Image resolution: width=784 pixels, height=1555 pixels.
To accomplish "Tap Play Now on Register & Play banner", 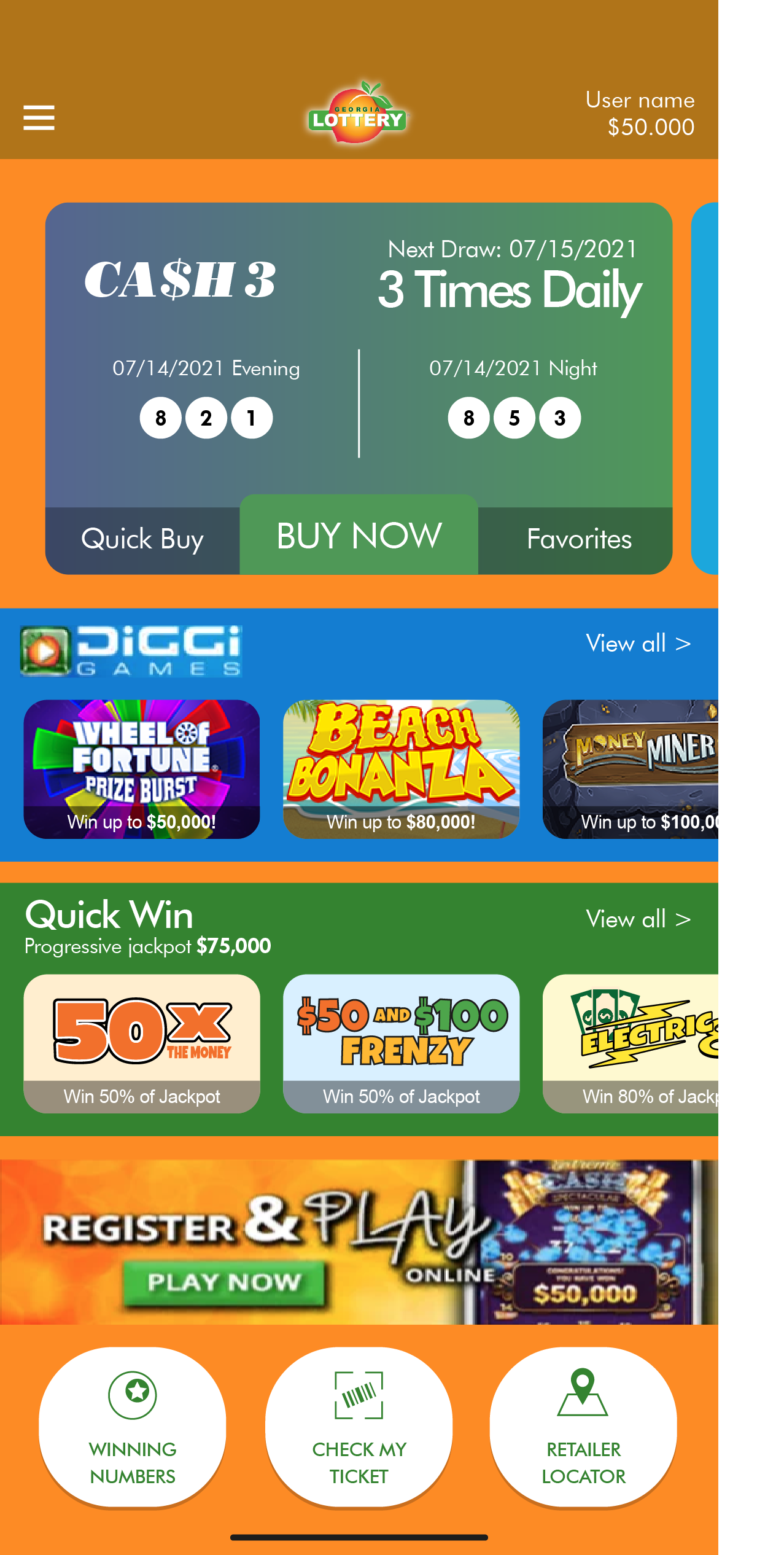I will coord(224,1282).
